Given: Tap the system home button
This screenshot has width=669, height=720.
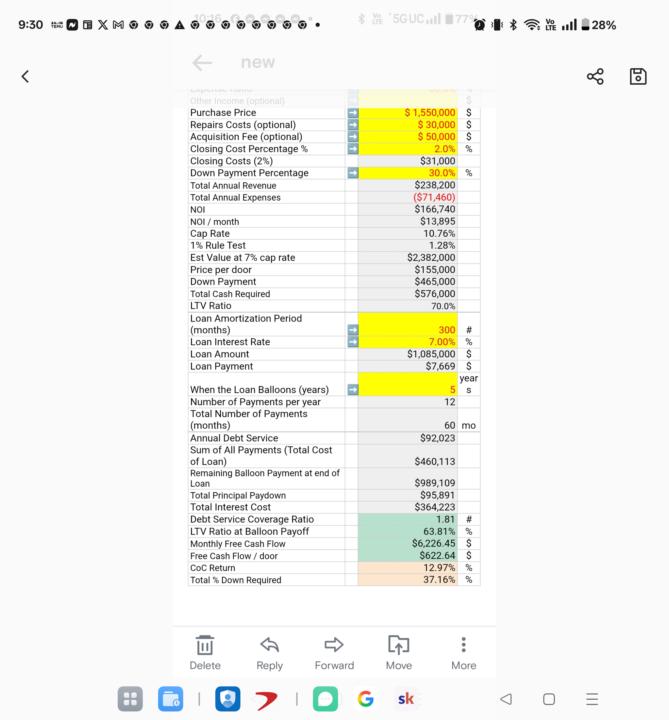Looking at the screenshot, I should (549, 699).
